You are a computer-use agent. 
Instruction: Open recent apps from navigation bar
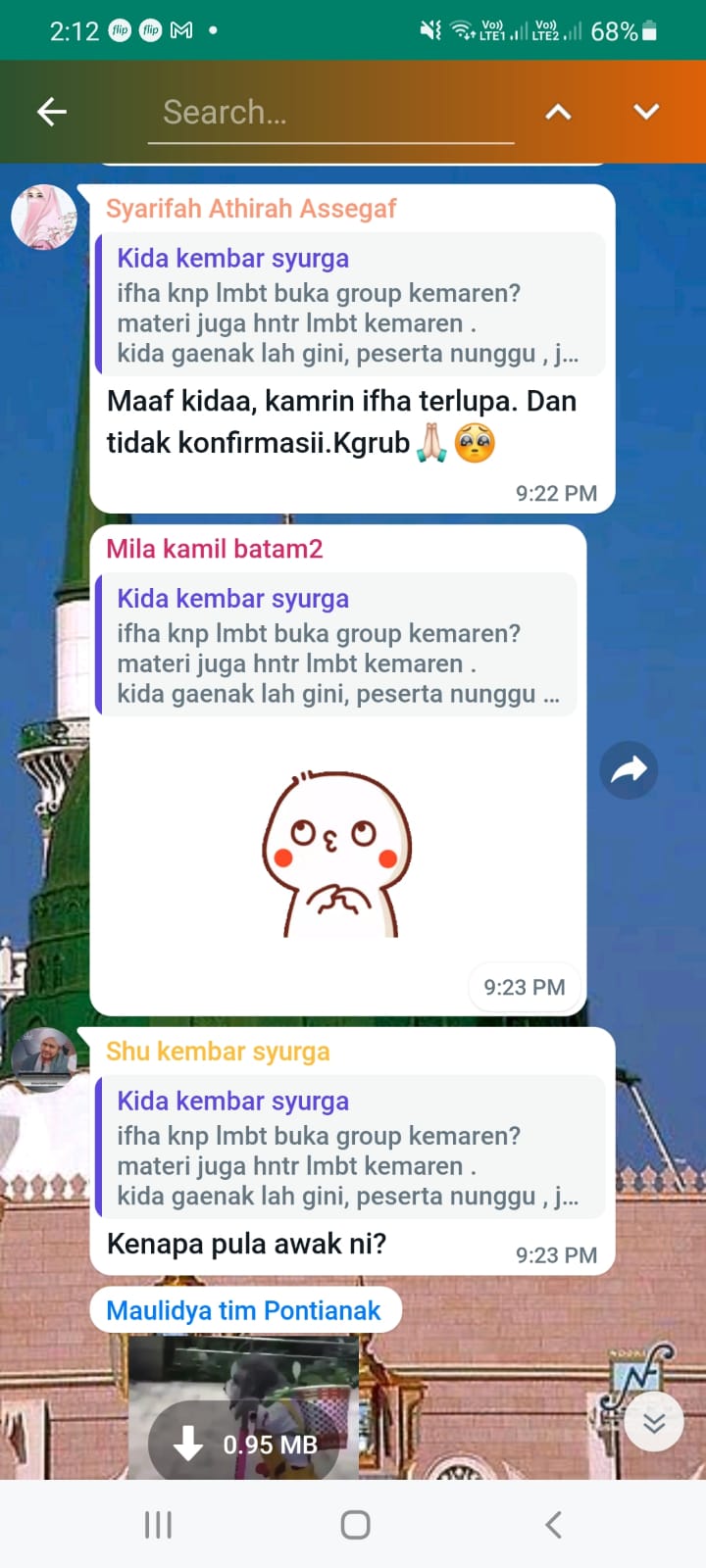158,1525
